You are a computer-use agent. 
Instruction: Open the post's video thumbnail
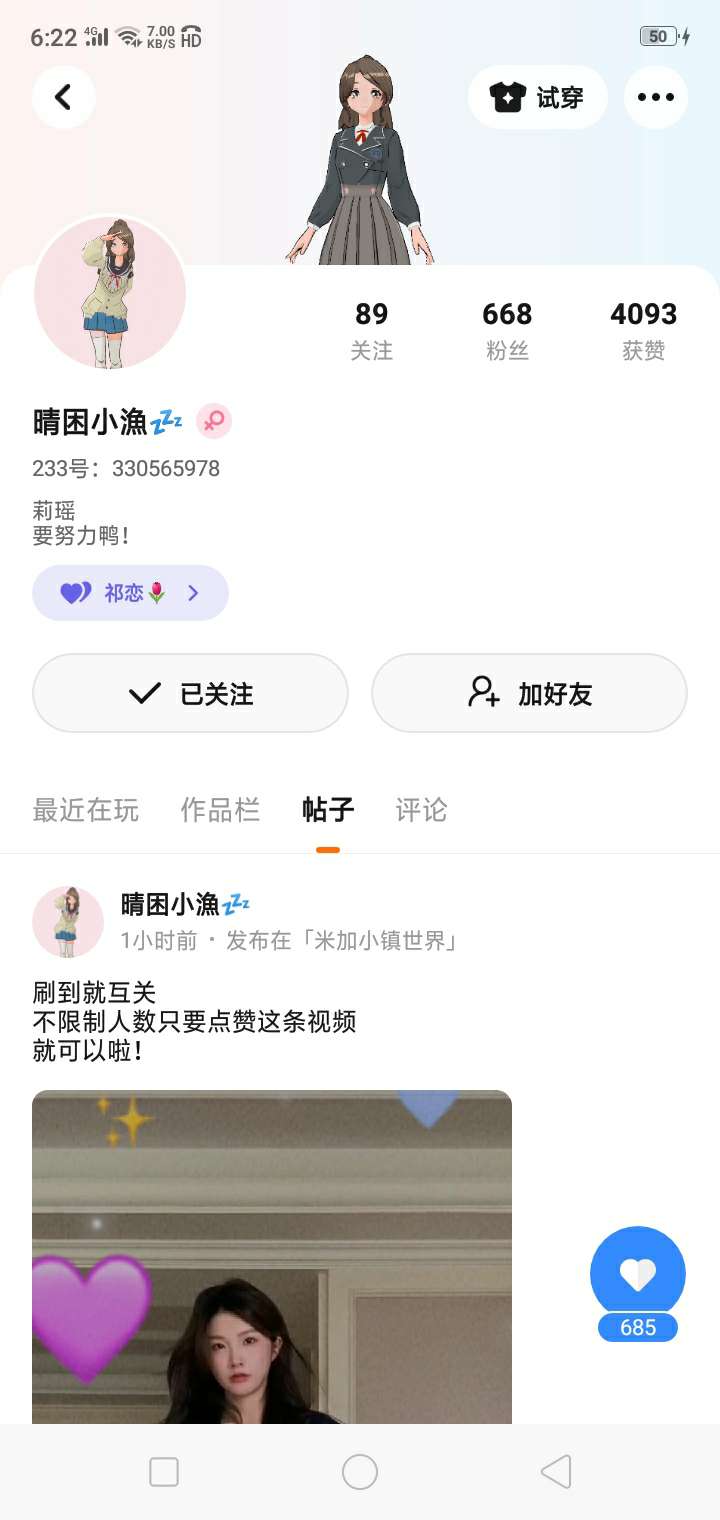pyautogui.click(x=272, y=1256)
